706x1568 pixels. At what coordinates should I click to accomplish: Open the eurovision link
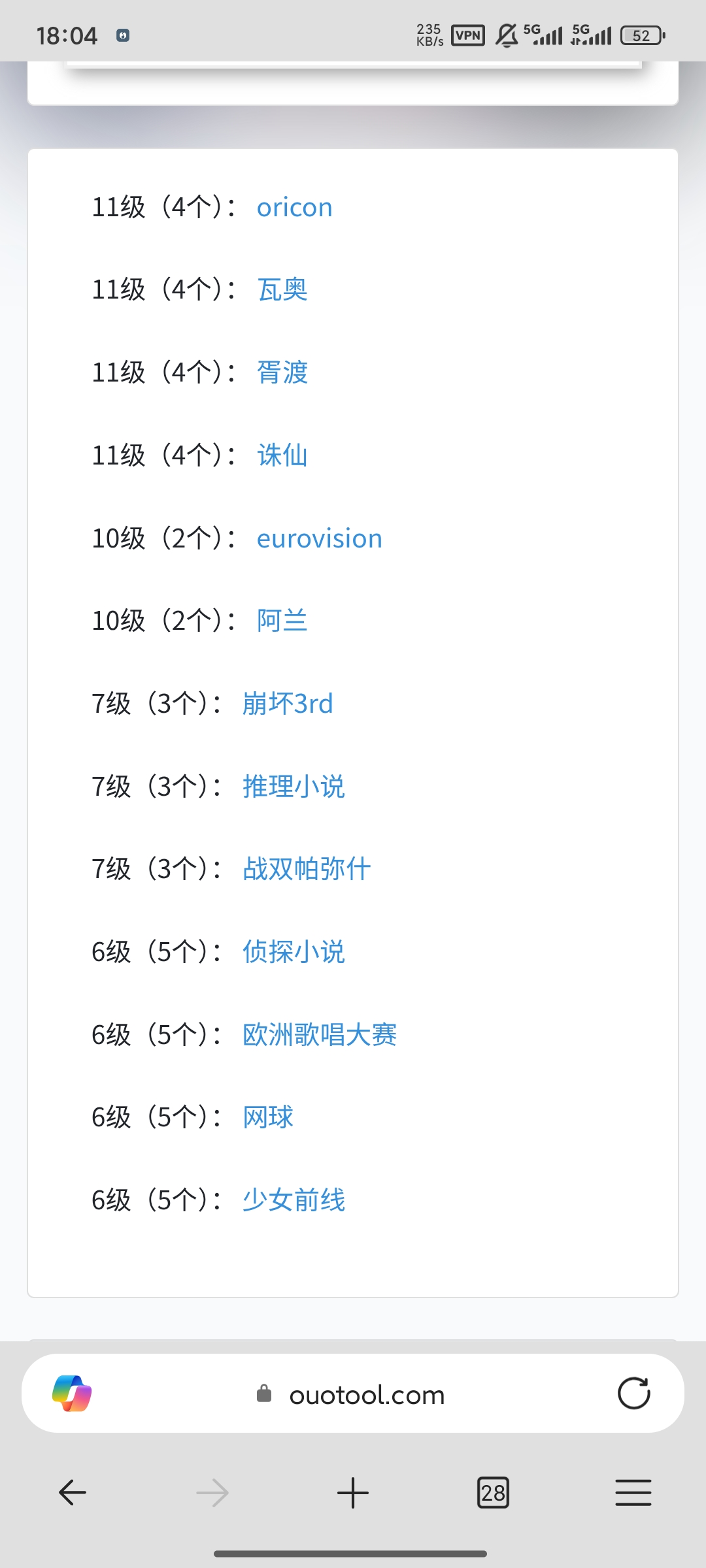click(x=319, y=539)
